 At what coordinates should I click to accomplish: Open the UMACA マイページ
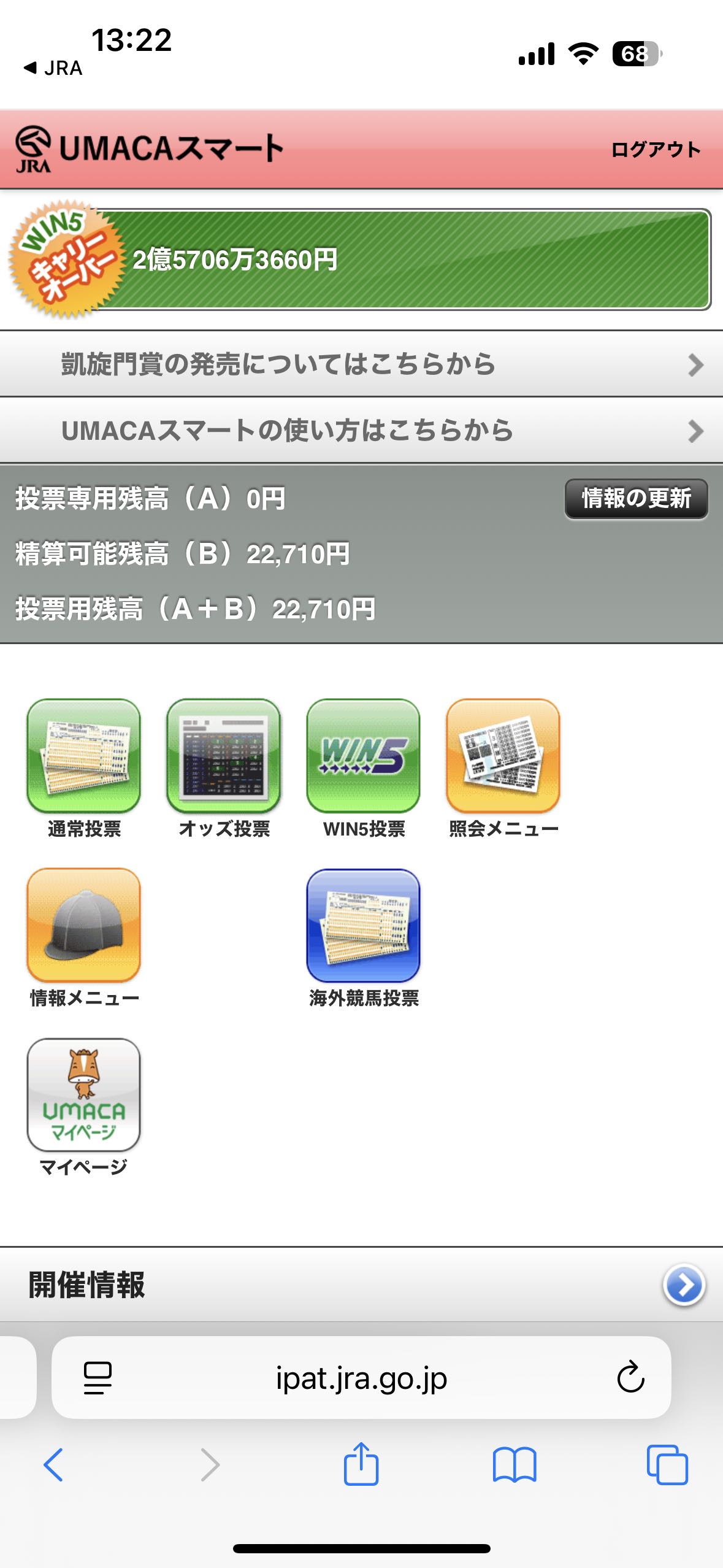pyautogui.click(x=84, y=1094)
